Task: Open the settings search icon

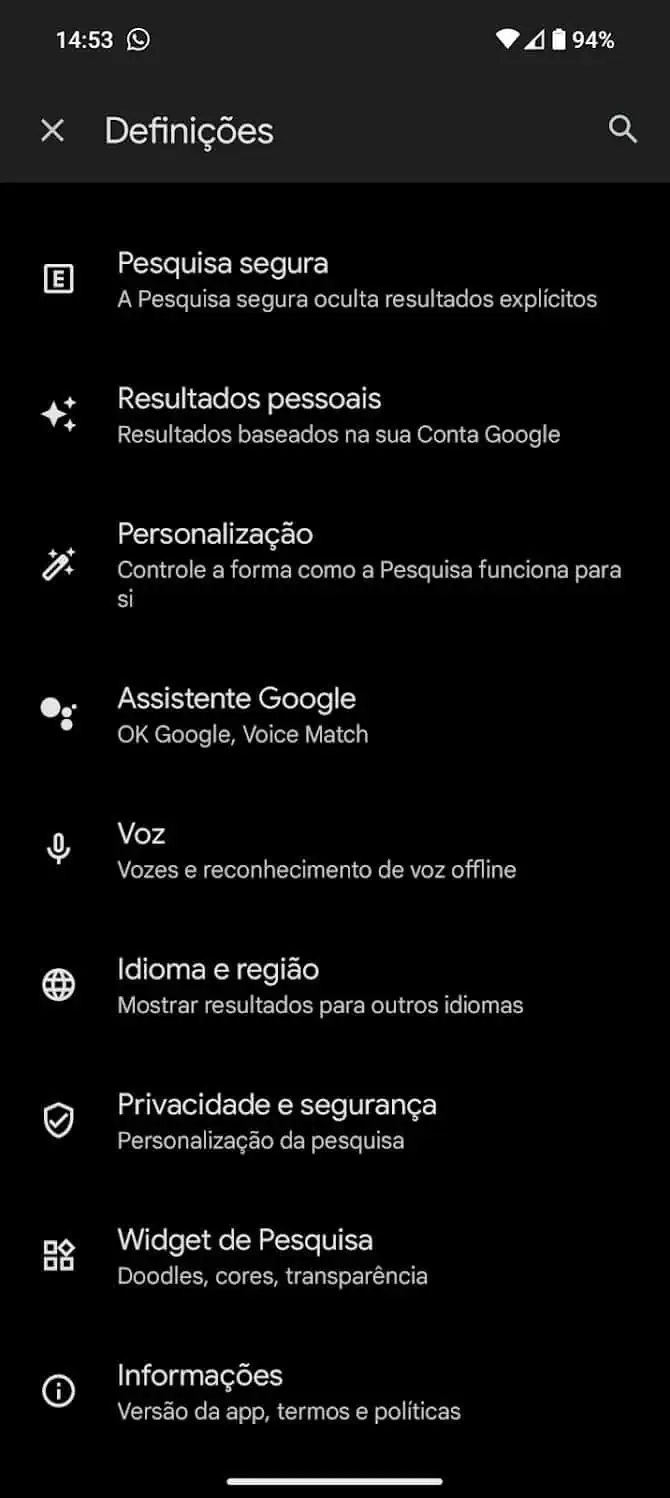Action: coord(622,129)
